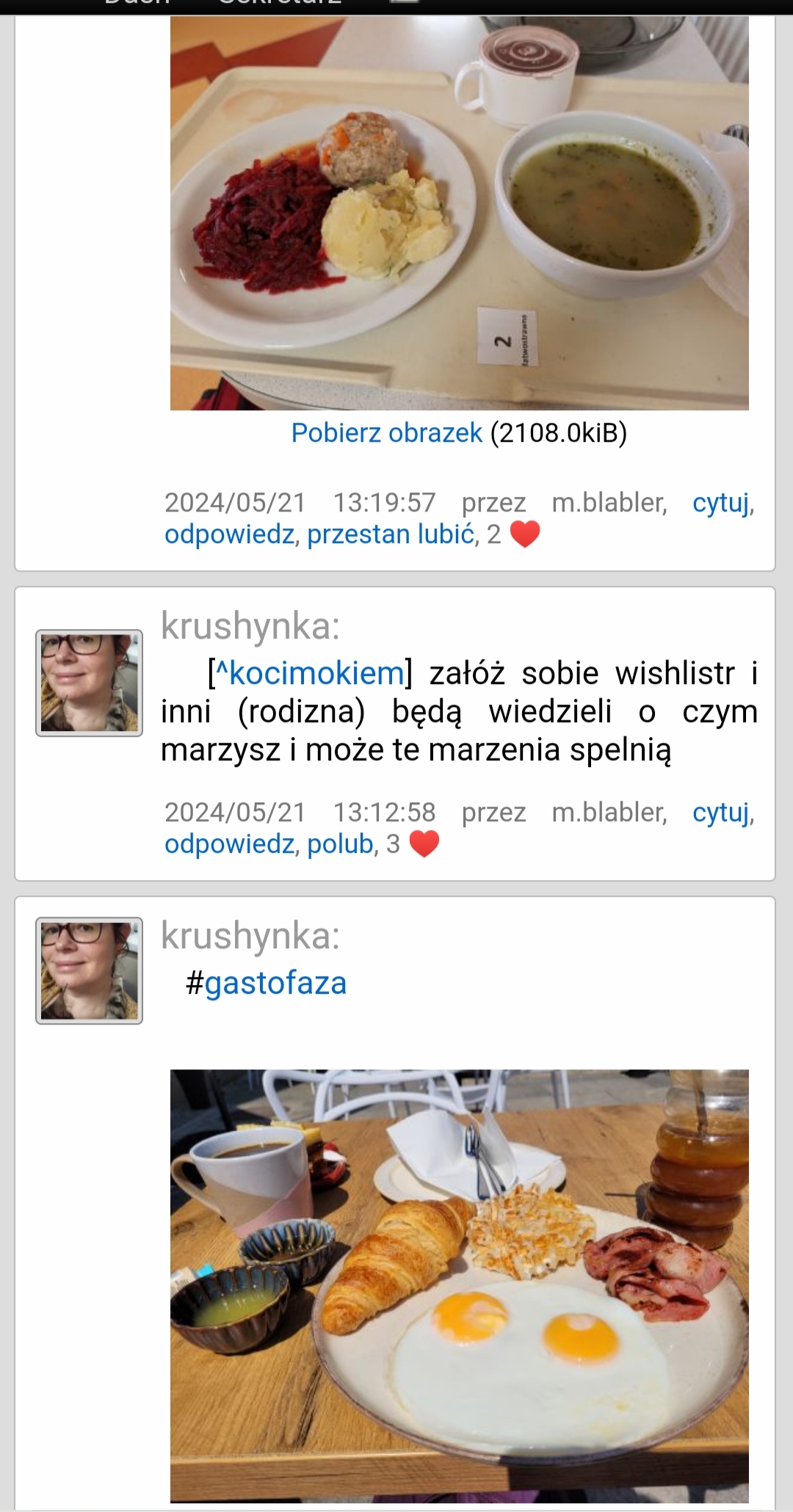The image size is (793, 1512).
Task: Tap cytuj on the 13:12:58 post
Action: click(721, 813)
